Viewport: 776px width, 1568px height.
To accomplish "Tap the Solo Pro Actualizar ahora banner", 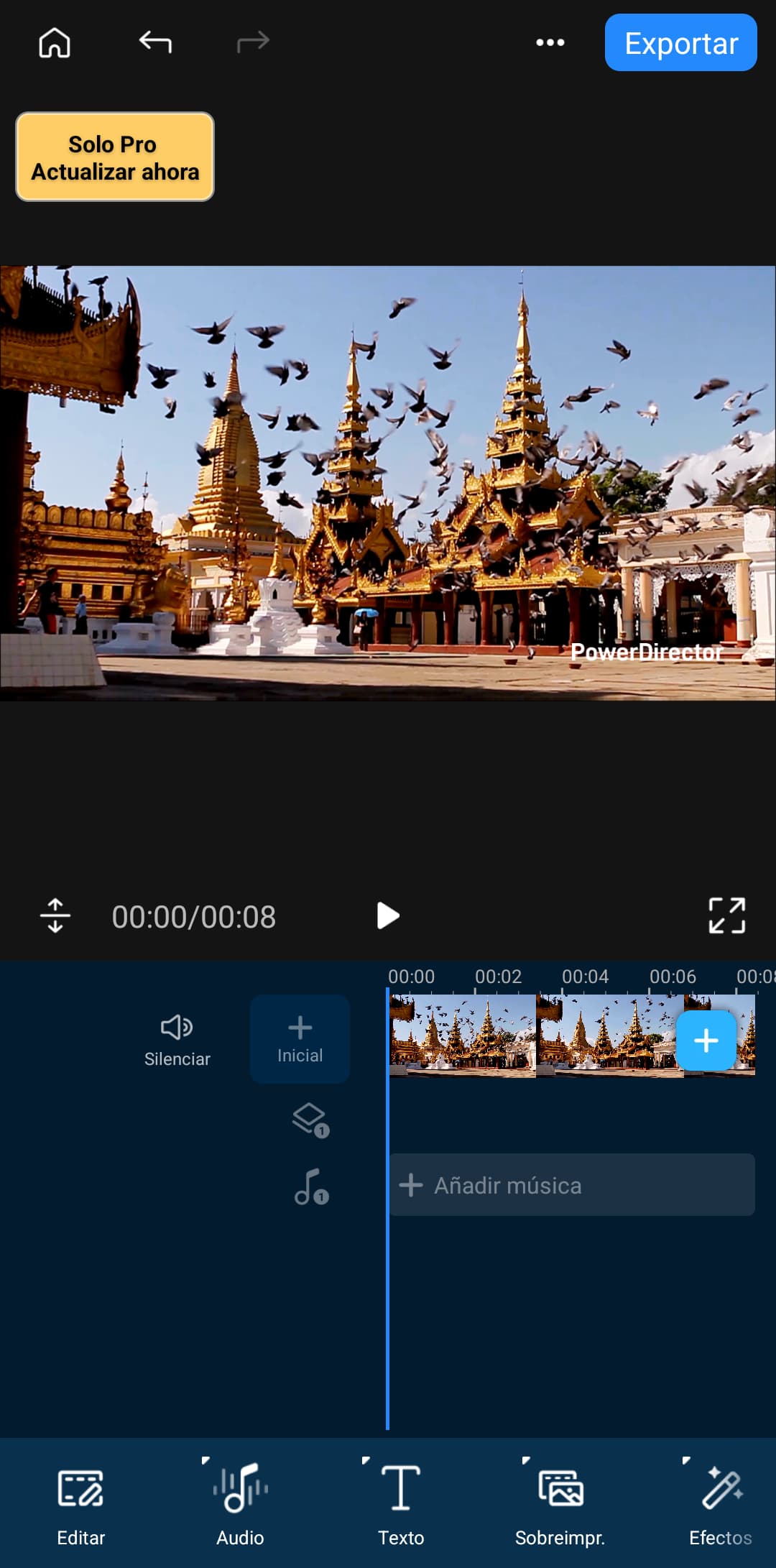I will tap(114, 157).
